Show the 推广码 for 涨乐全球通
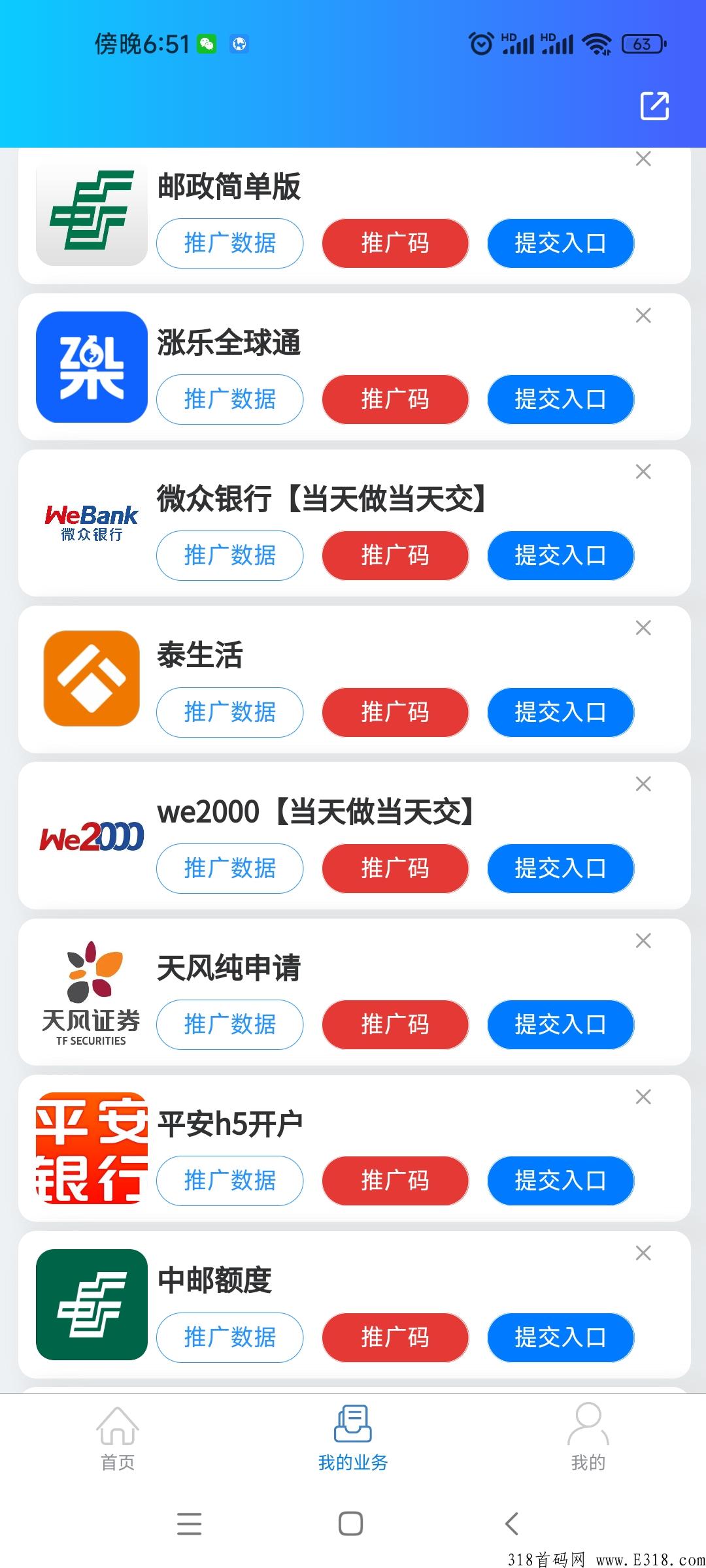The width and height of the screenshot is (706, 1568). (395, 399)
